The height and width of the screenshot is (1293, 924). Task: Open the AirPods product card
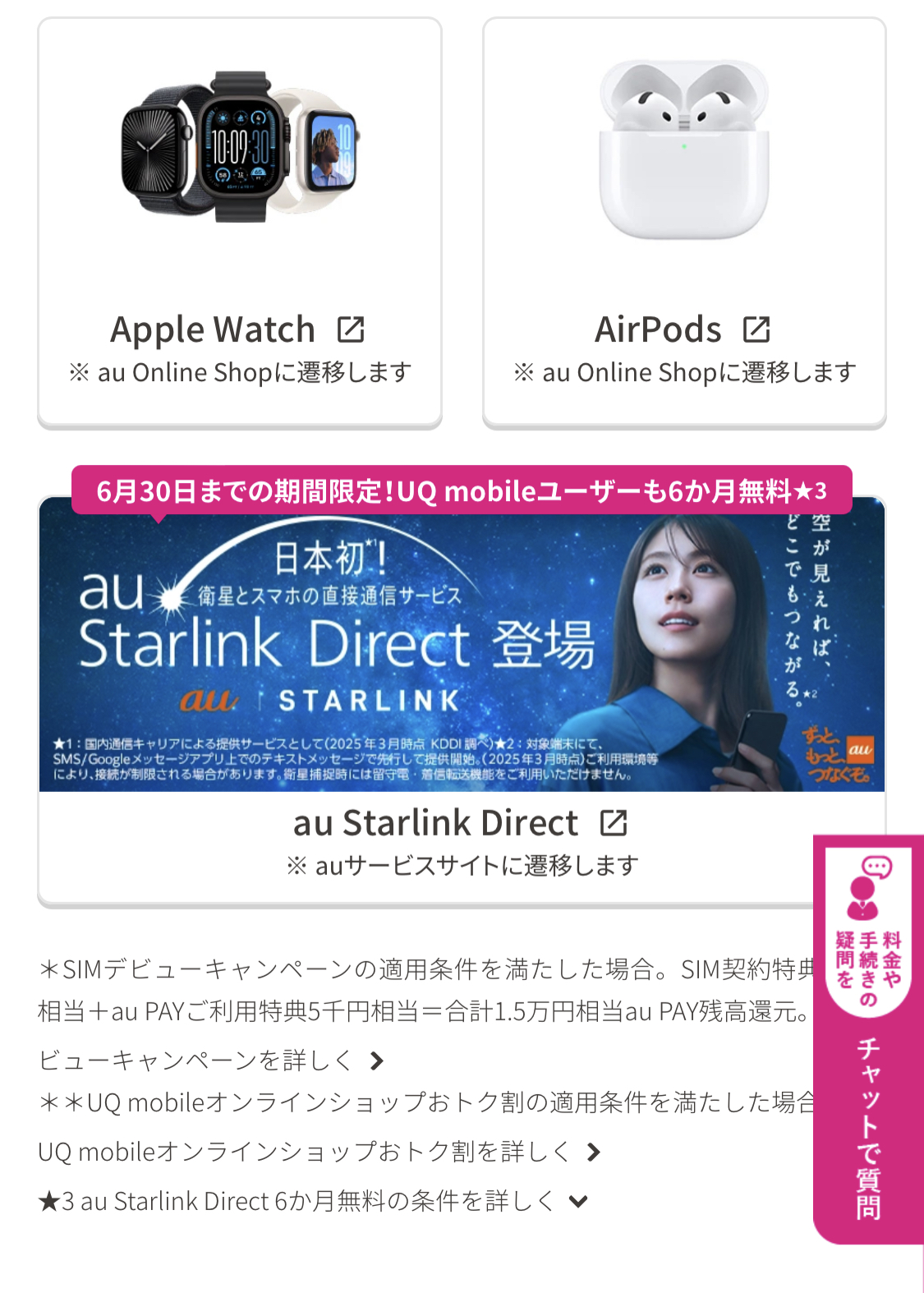click(x=684, y=223)
